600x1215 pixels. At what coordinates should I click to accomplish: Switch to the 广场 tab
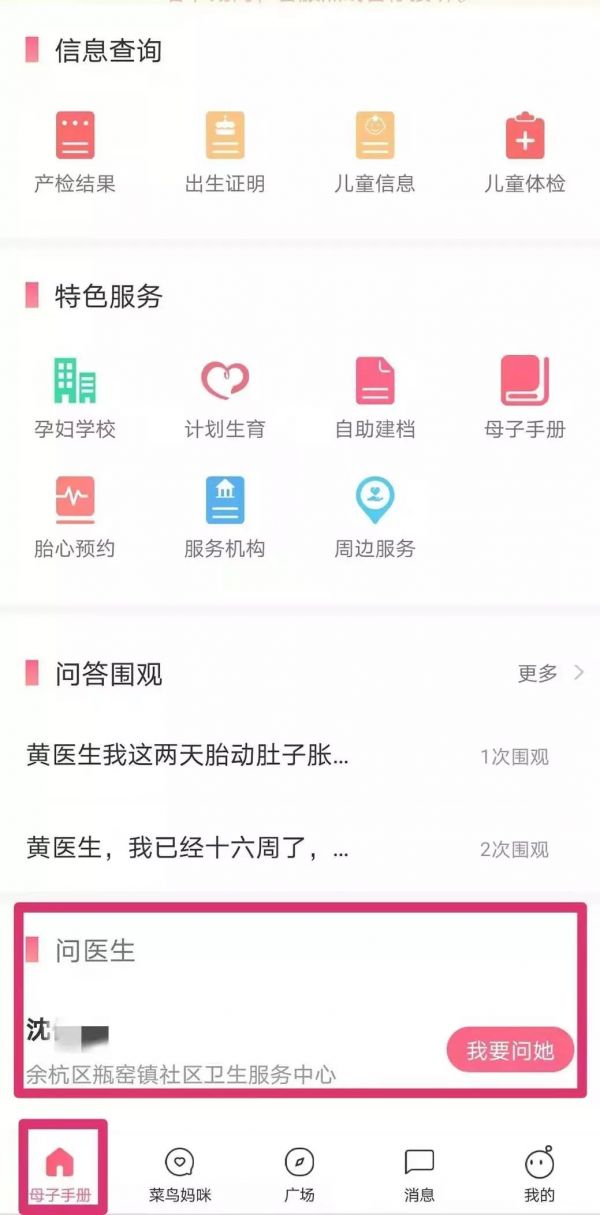coord(299,1175)
